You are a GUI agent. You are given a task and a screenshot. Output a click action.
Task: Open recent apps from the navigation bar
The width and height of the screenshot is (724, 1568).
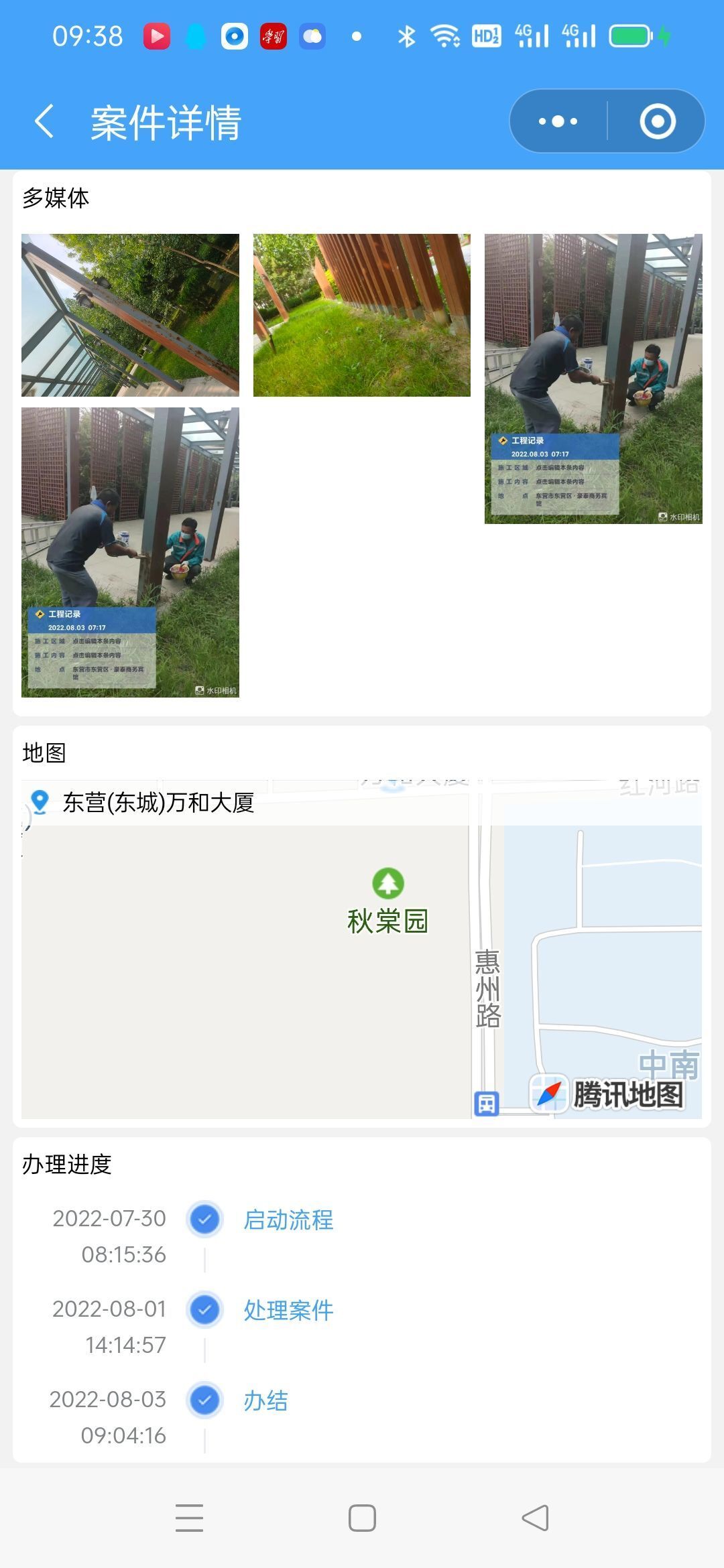point(189,1518)
